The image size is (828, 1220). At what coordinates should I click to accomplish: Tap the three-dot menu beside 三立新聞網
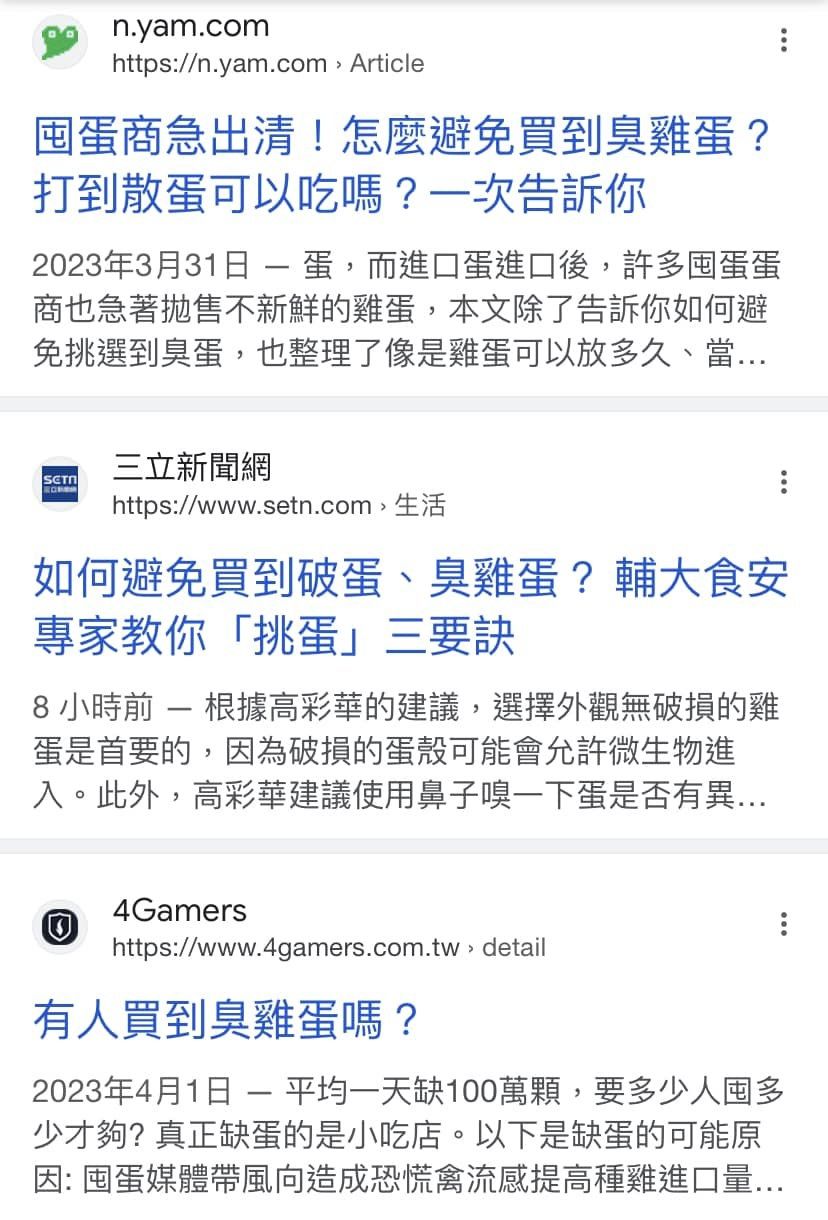(784, 482)
